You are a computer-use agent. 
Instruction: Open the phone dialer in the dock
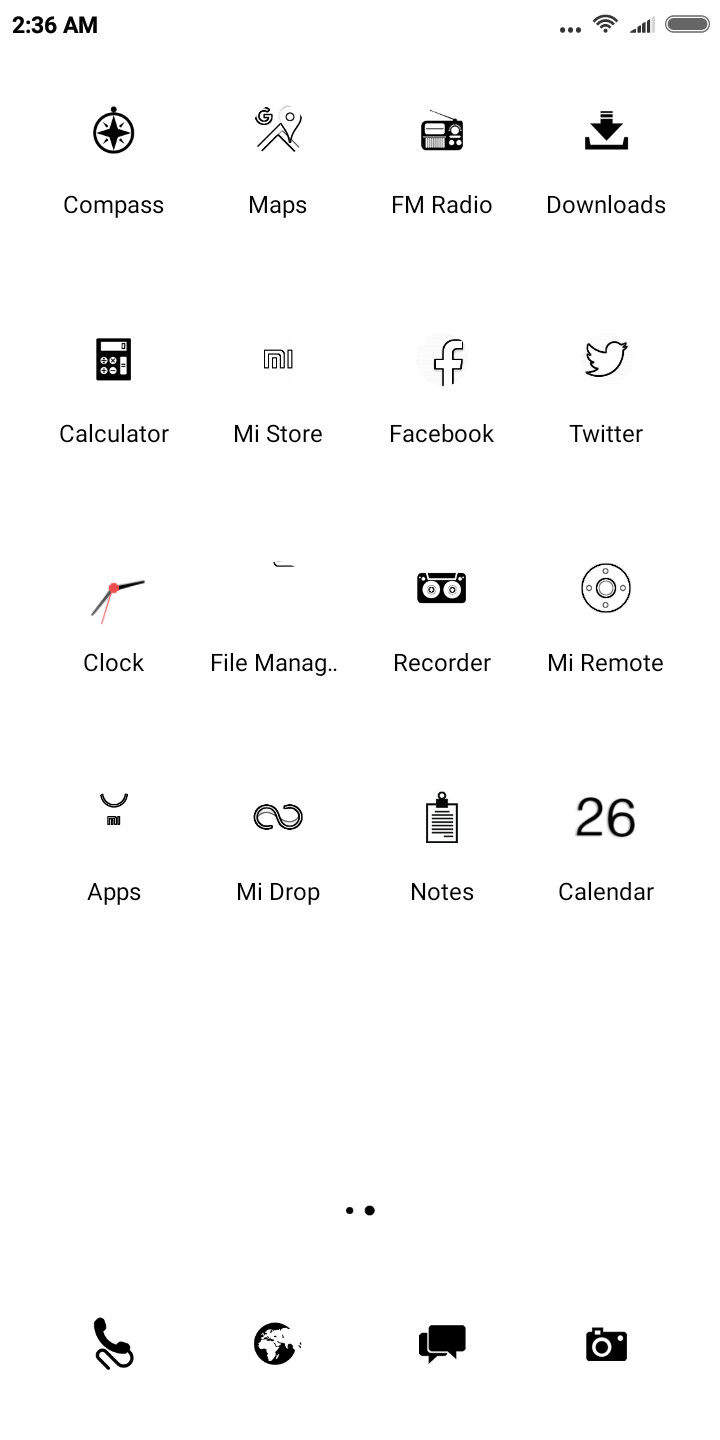click(x=114, y=1343)
